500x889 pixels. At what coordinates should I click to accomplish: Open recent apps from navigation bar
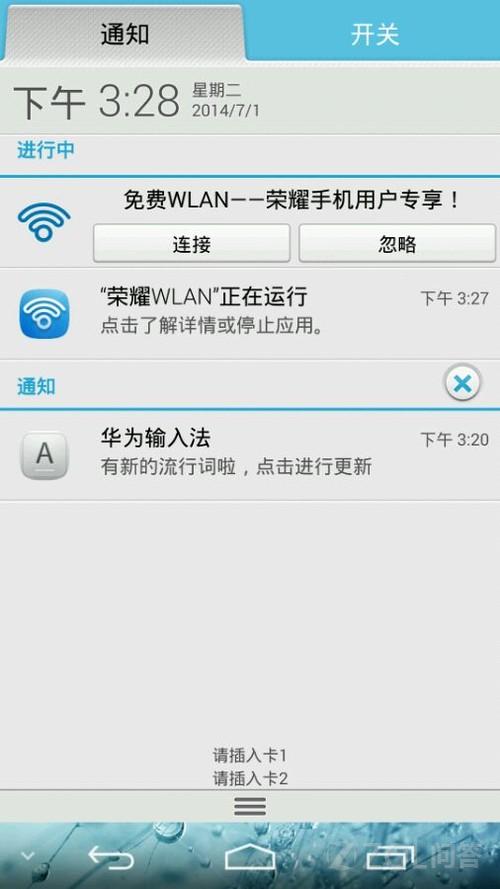[x=389, y=858]
